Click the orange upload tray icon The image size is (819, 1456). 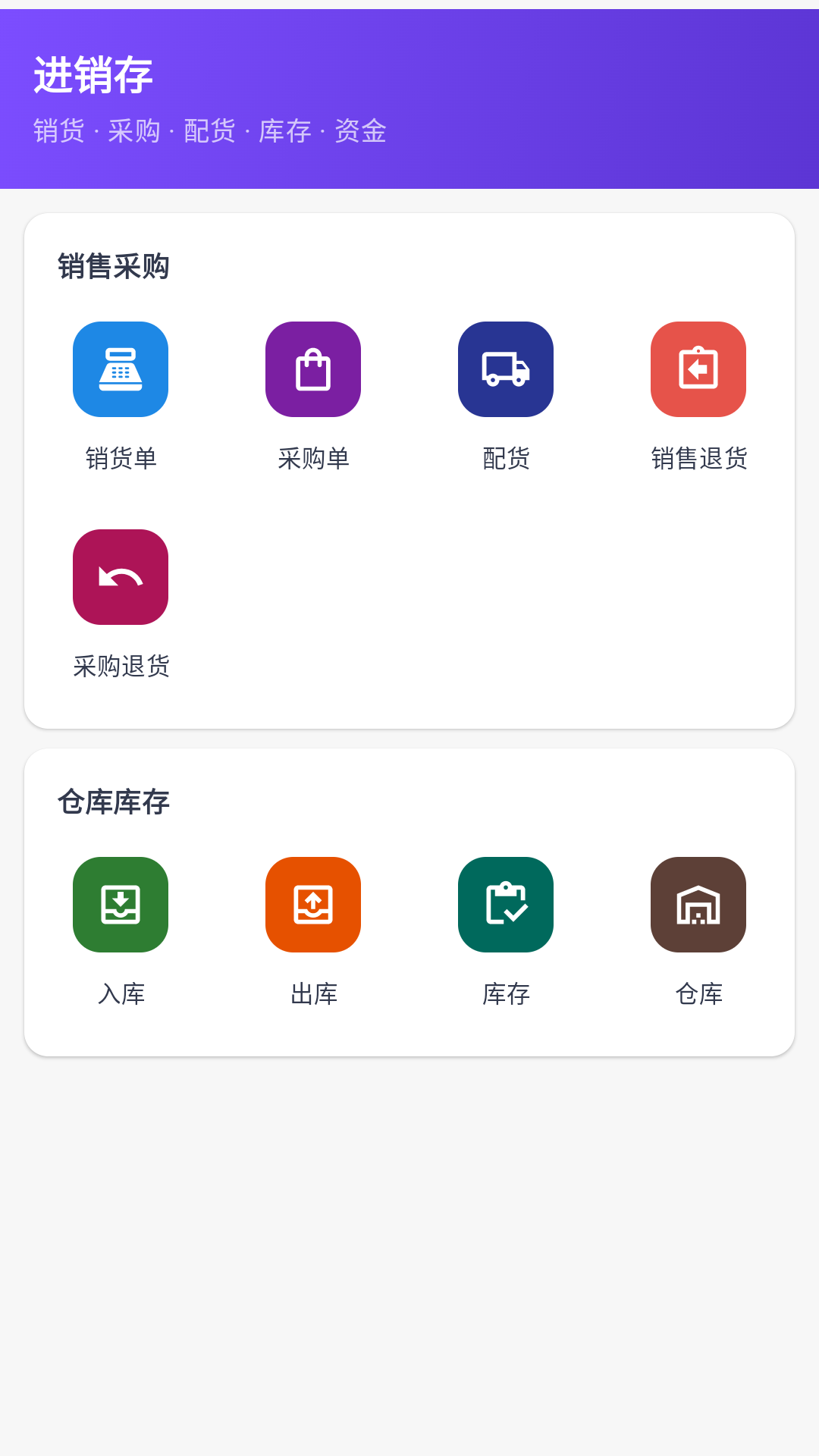pyautogui.click(x=312, y=905)
